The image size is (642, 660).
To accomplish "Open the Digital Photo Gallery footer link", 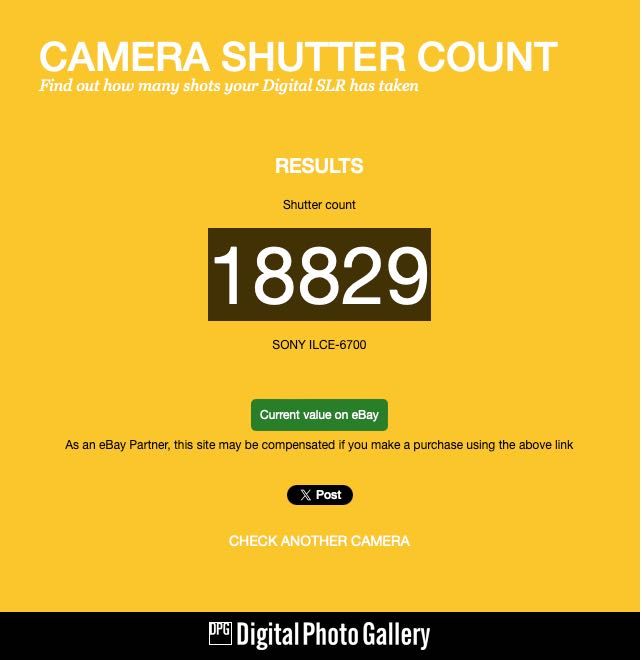I will [320, 635].
